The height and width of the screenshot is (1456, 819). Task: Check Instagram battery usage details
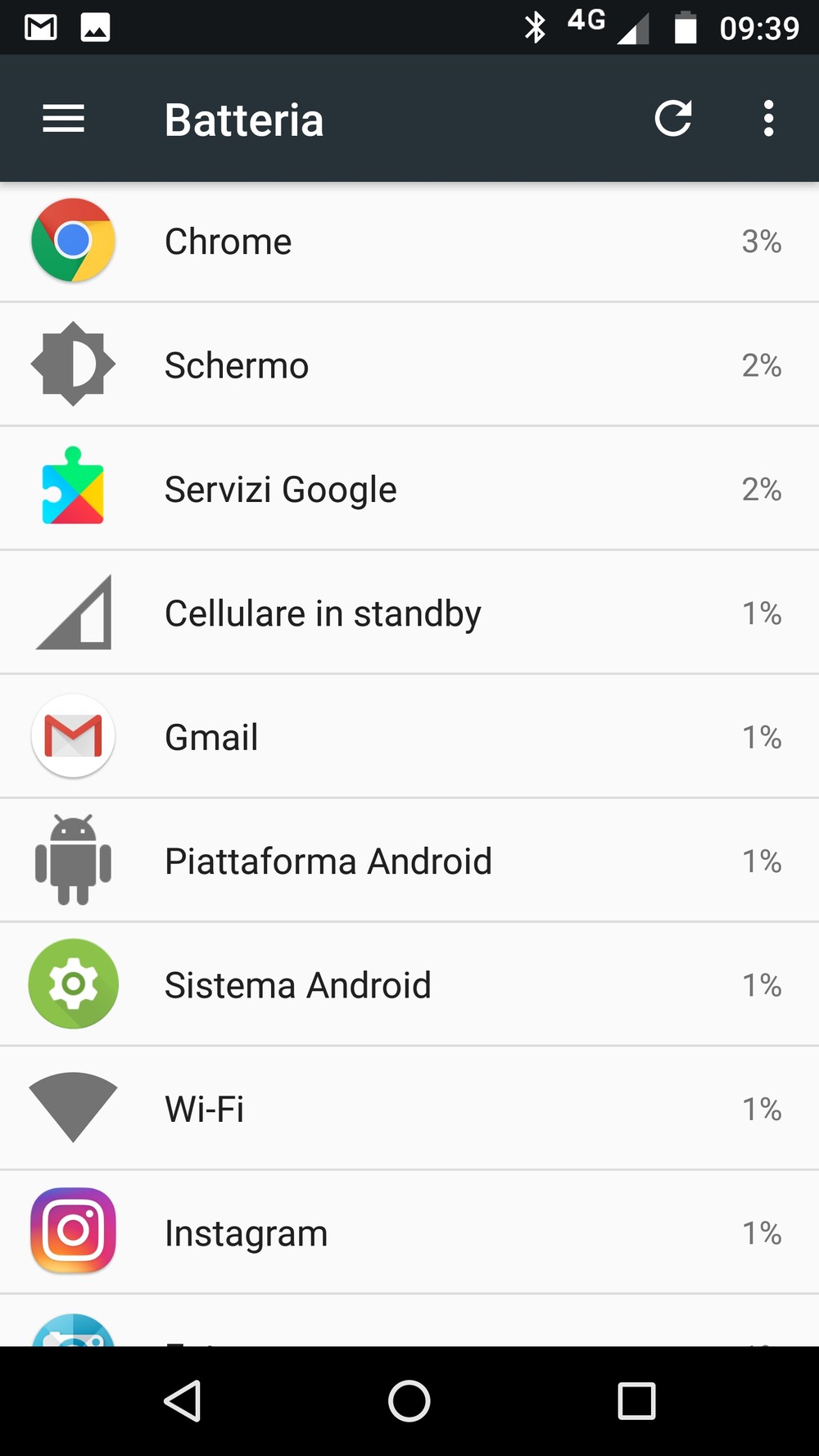tap(409, 1232)
